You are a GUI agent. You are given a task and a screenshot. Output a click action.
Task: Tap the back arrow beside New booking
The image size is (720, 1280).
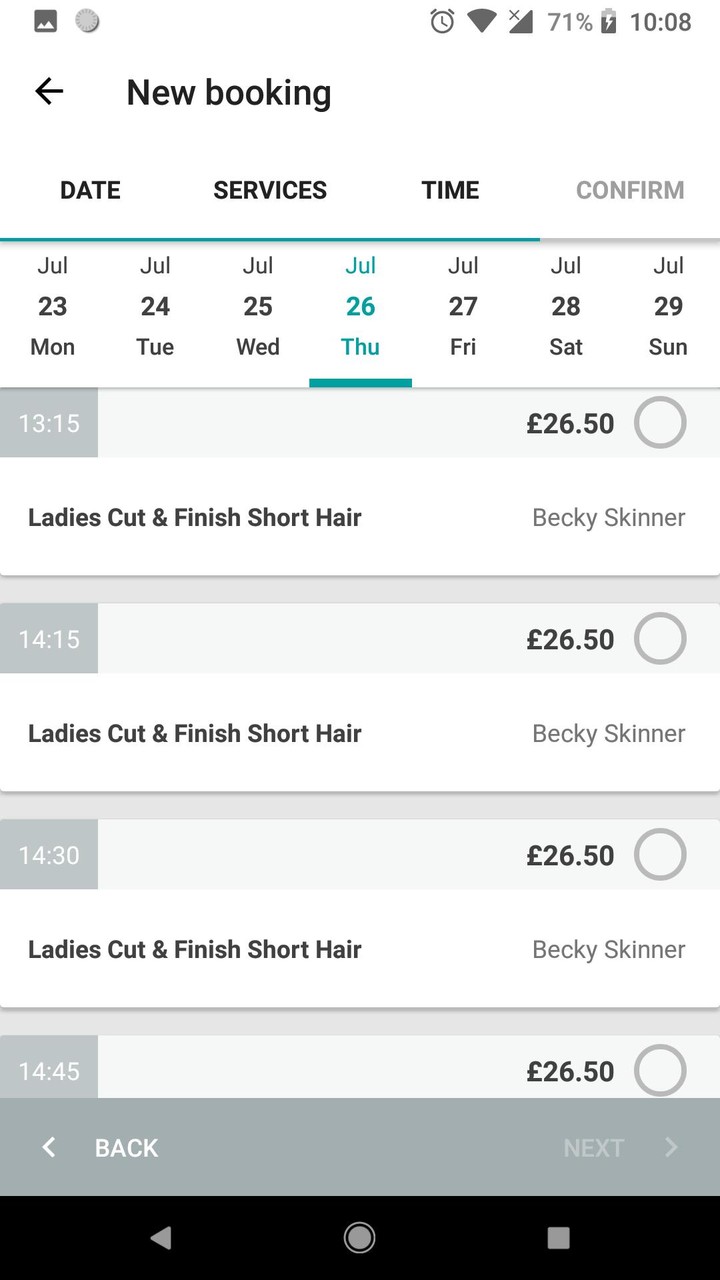(48, 91)
